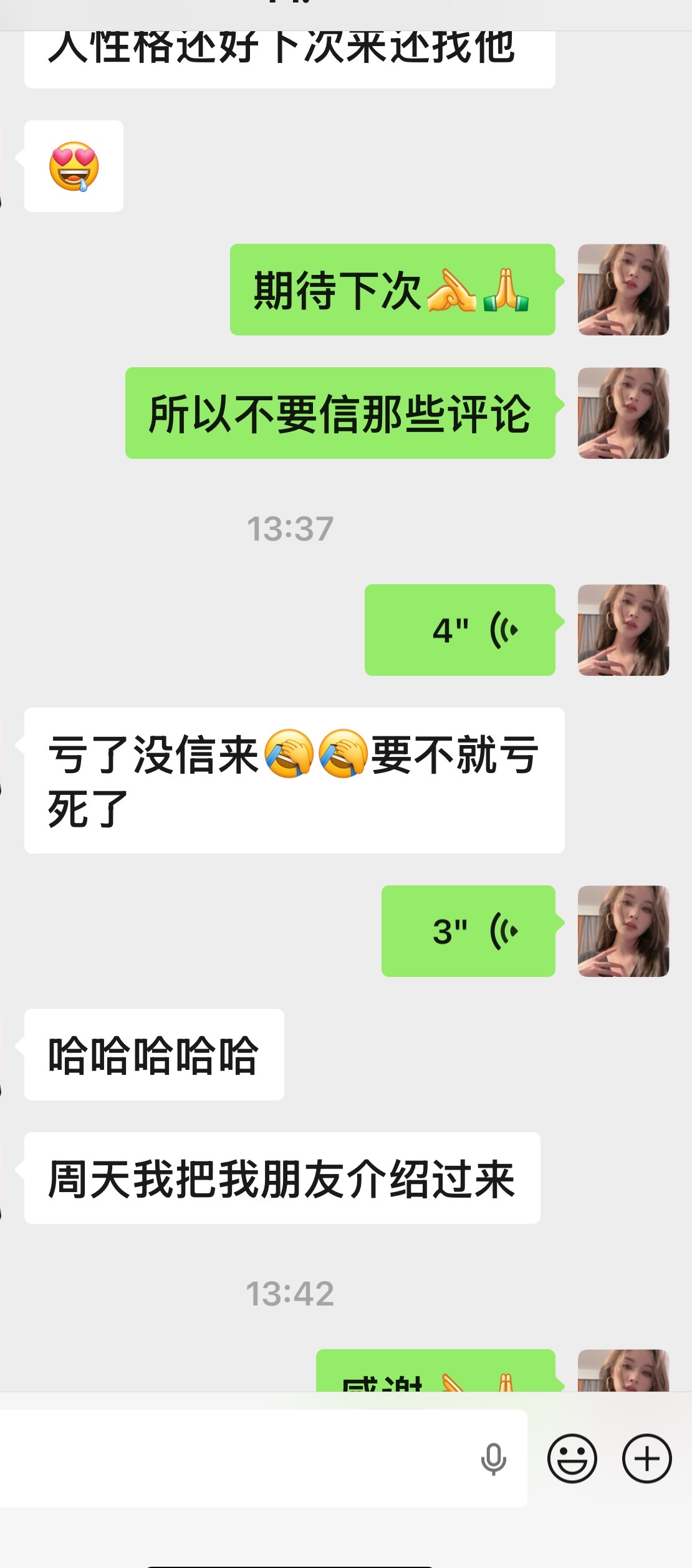
Task: Open the emoji sticker panel
Action: tap(572, 1458)
